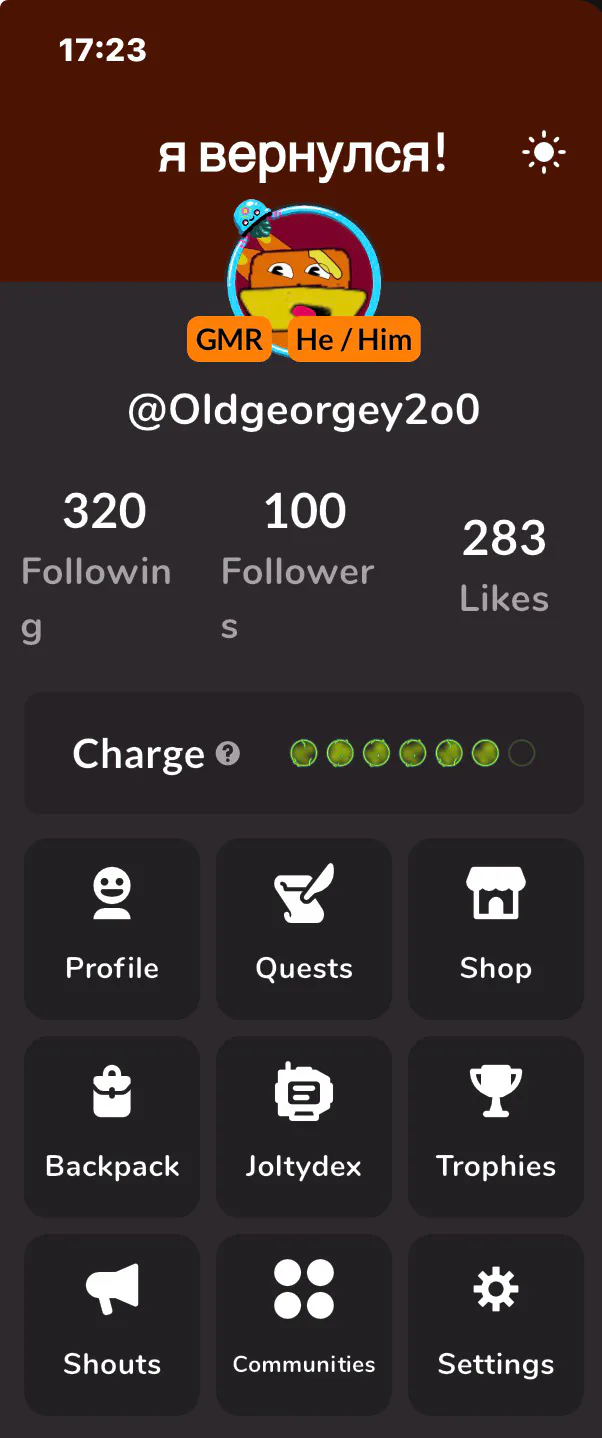Open Shouts
This screenshot has height=1438, width=602.
point(112,1323)
